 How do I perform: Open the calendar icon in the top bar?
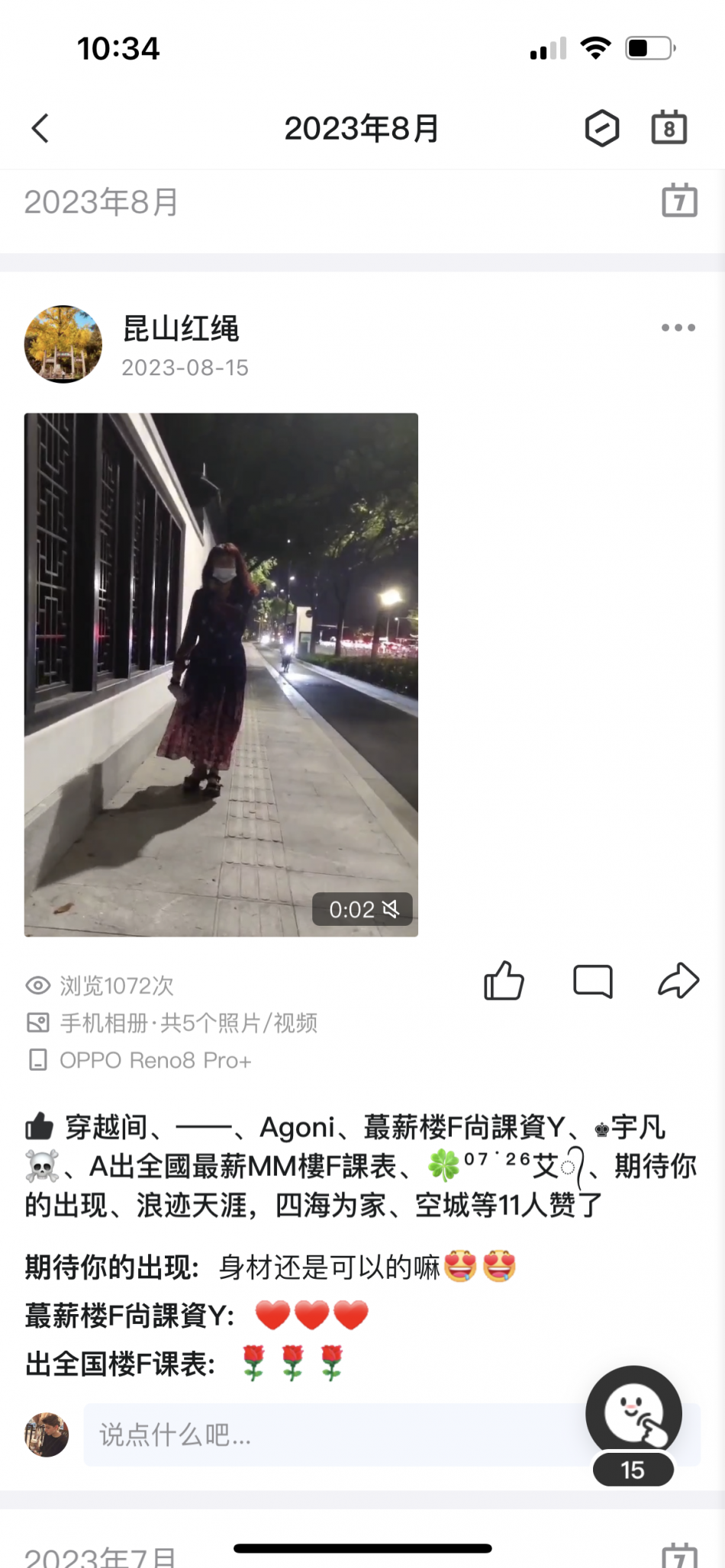pos(669,127)
